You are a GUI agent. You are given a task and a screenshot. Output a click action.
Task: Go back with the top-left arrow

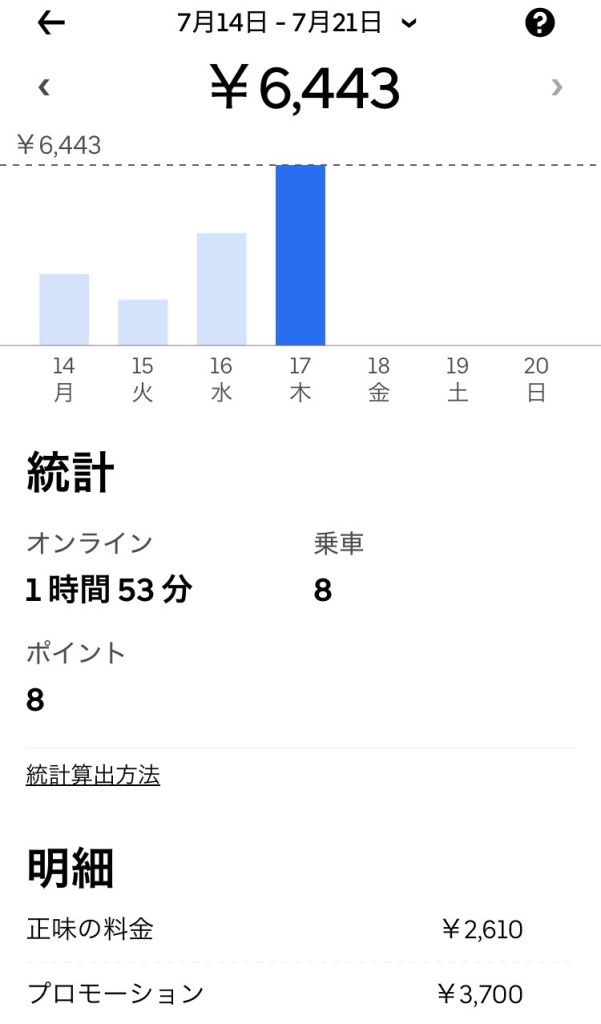[51, 23]
